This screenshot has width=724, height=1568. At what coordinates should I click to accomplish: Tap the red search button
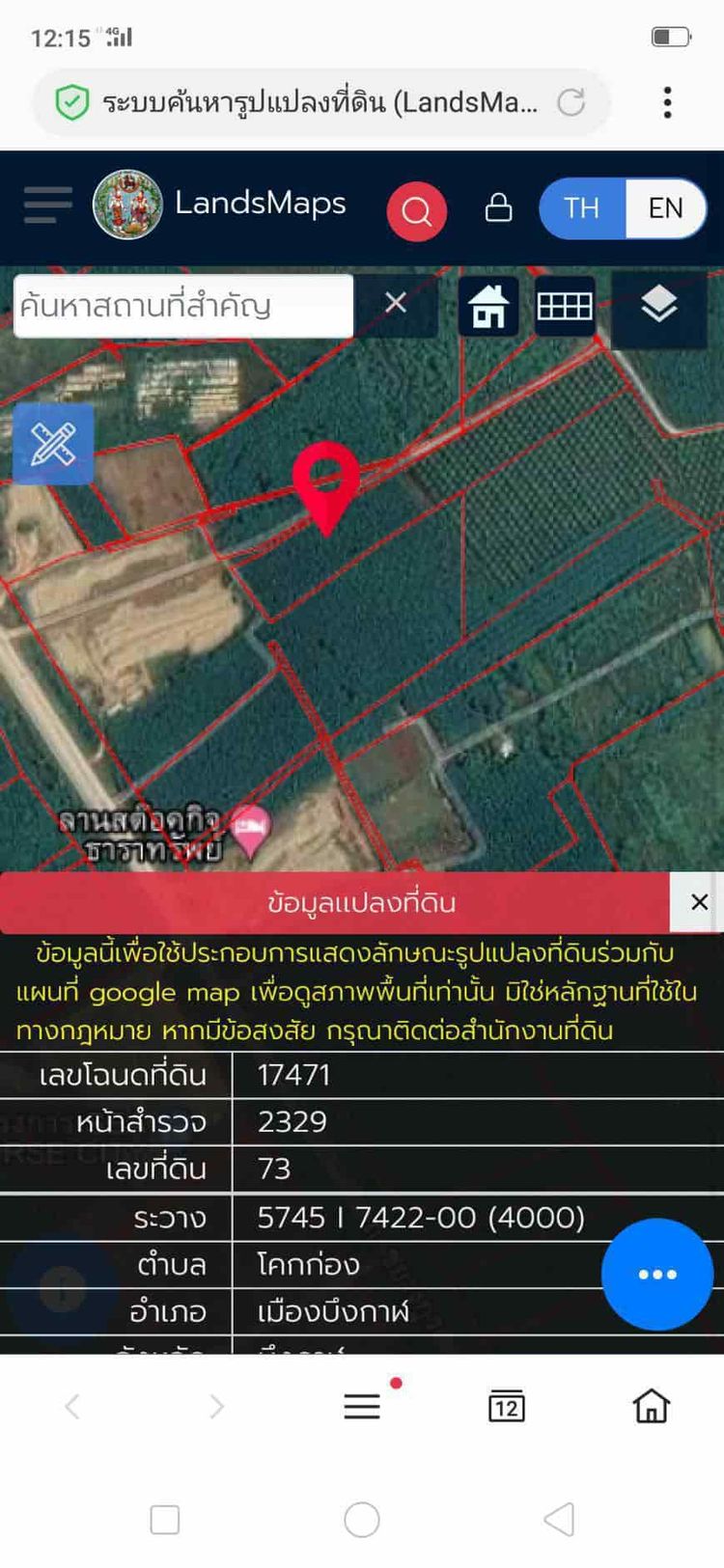[416, 209]
